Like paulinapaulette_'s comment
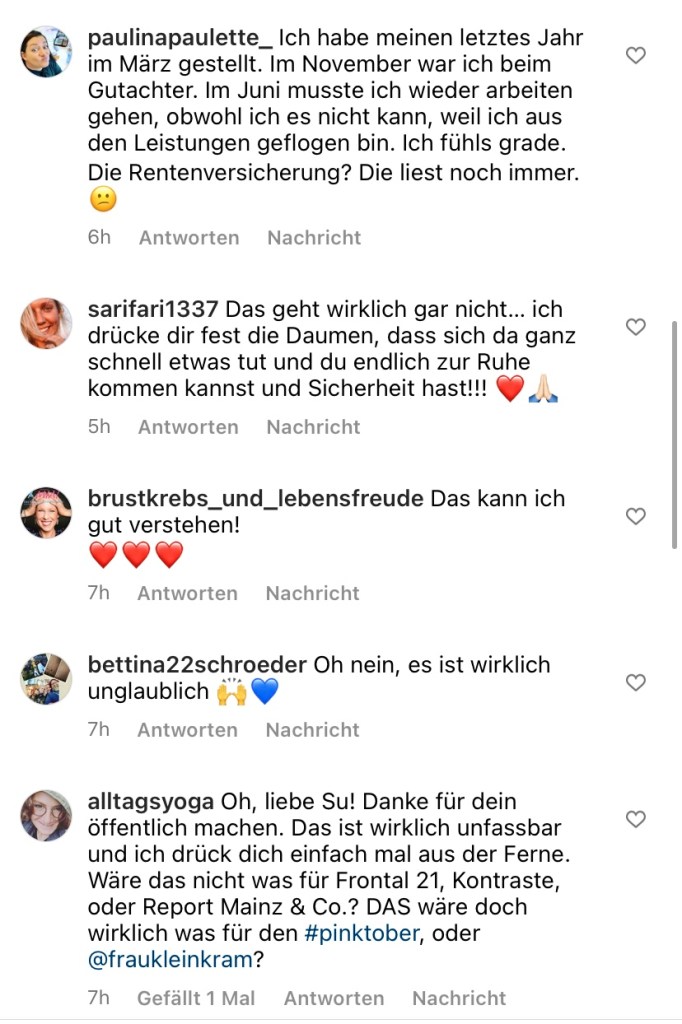 636,56
